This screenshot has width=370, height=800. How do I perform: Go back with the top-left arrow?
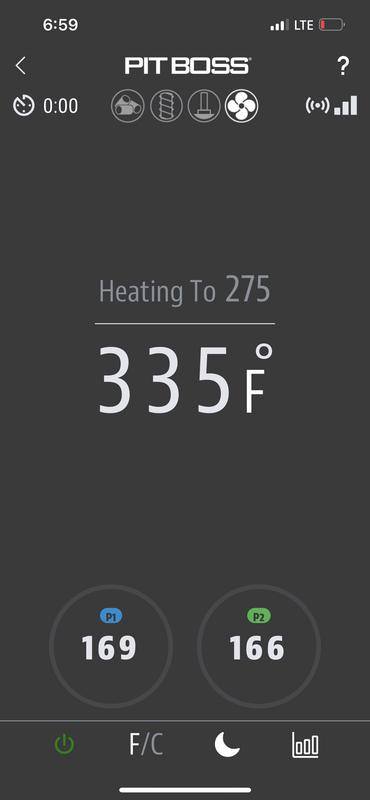pos(20,66)
